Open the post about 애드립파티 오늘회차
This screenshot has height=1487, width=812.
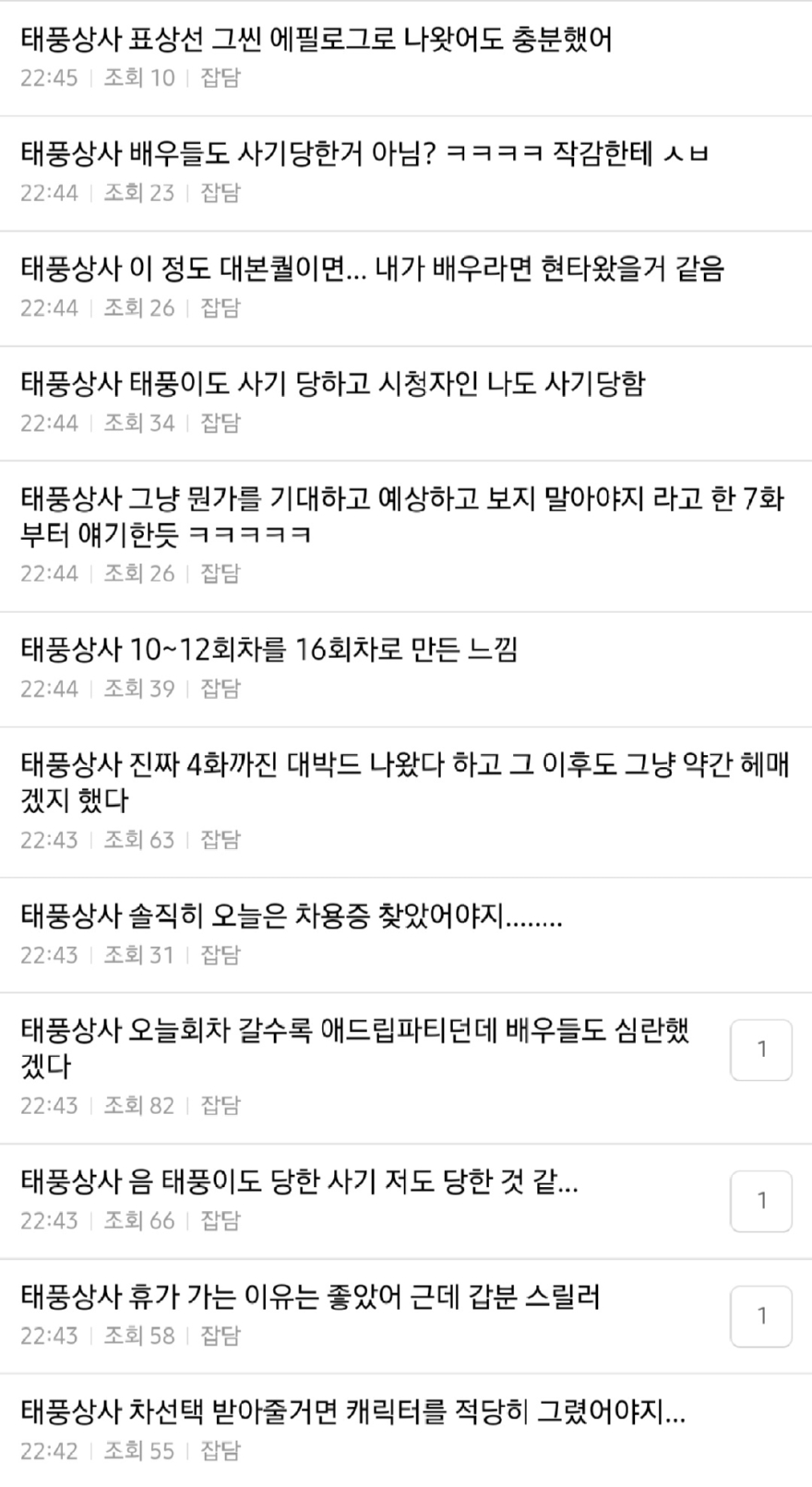(355, 1048)
